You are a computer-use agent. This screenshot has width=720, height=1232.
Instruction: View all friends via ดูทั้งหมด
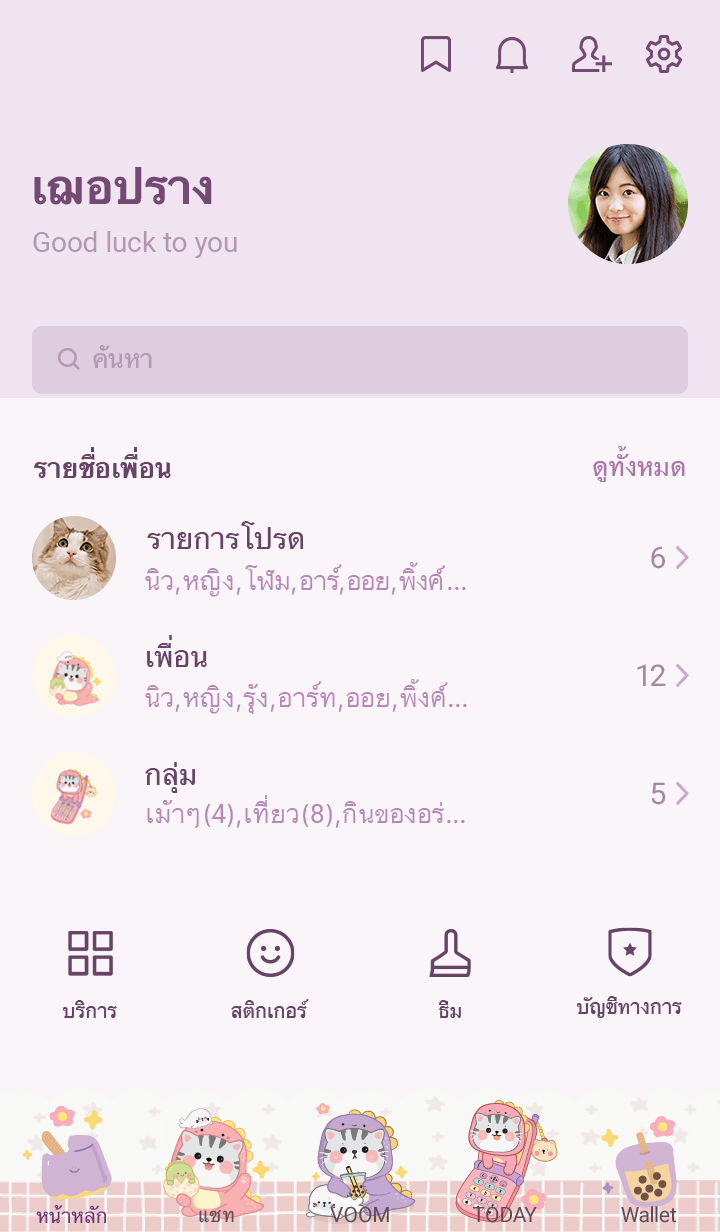point(638,468)
